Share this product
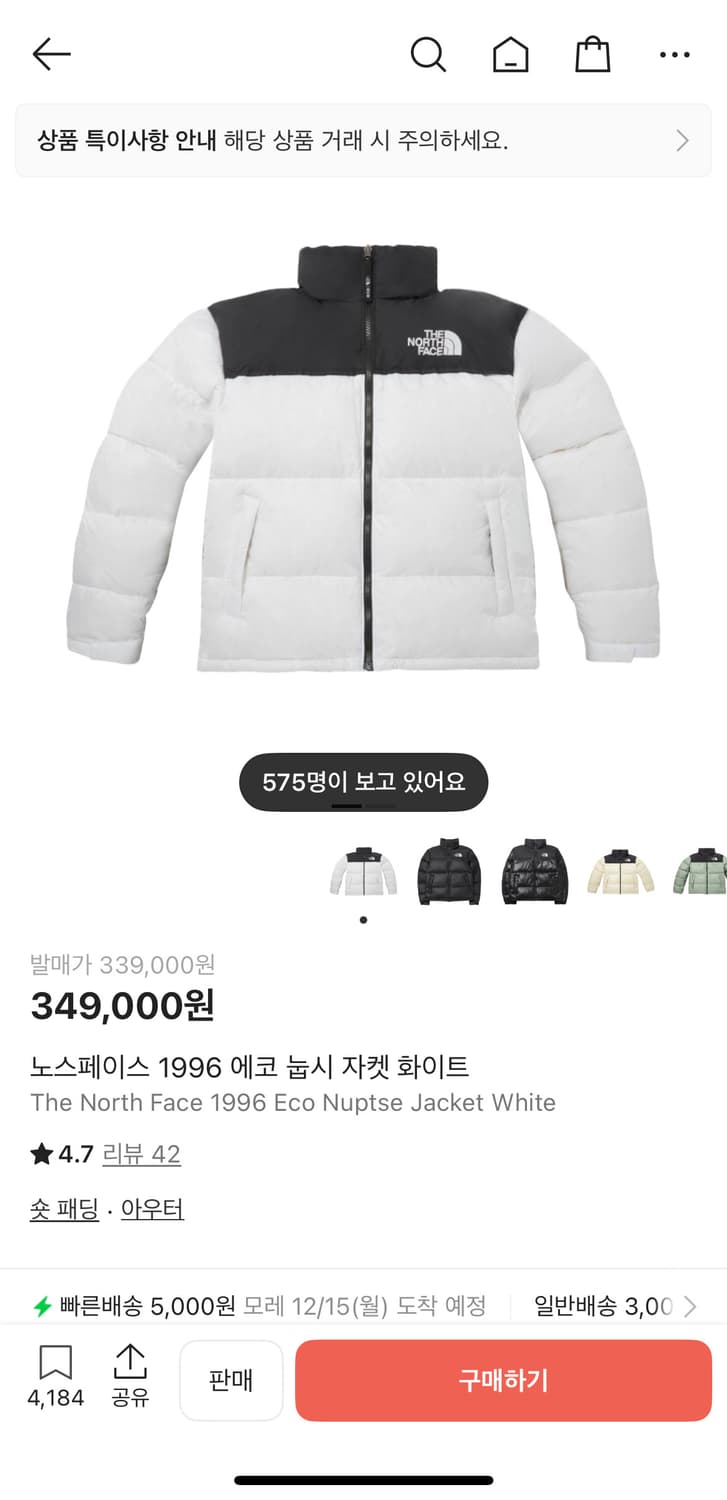727x1500 pixels. pos(129,1379)
